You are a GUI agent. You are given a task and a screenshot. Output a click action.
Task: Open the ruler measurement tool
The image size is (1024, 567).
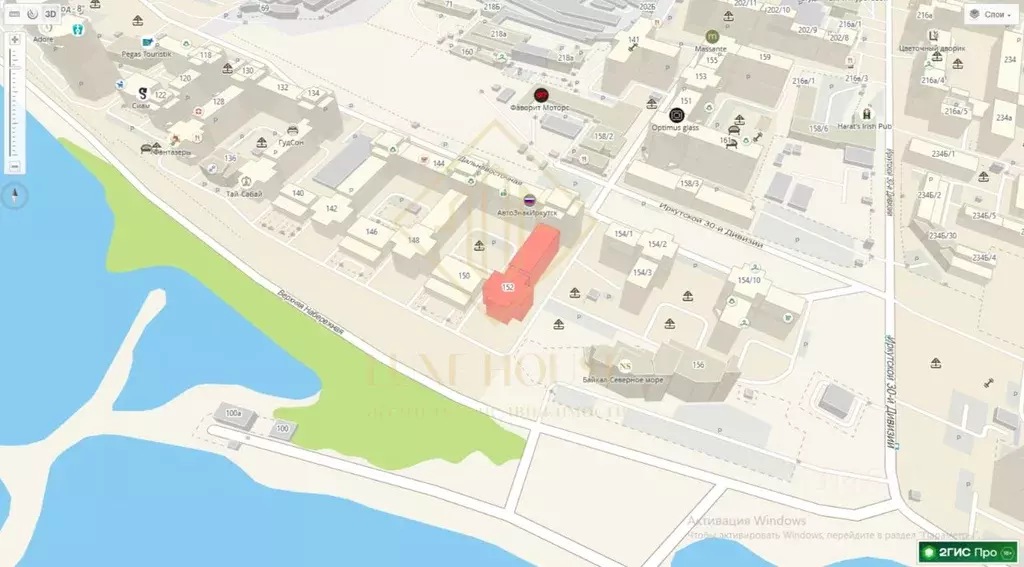point(13,14)
